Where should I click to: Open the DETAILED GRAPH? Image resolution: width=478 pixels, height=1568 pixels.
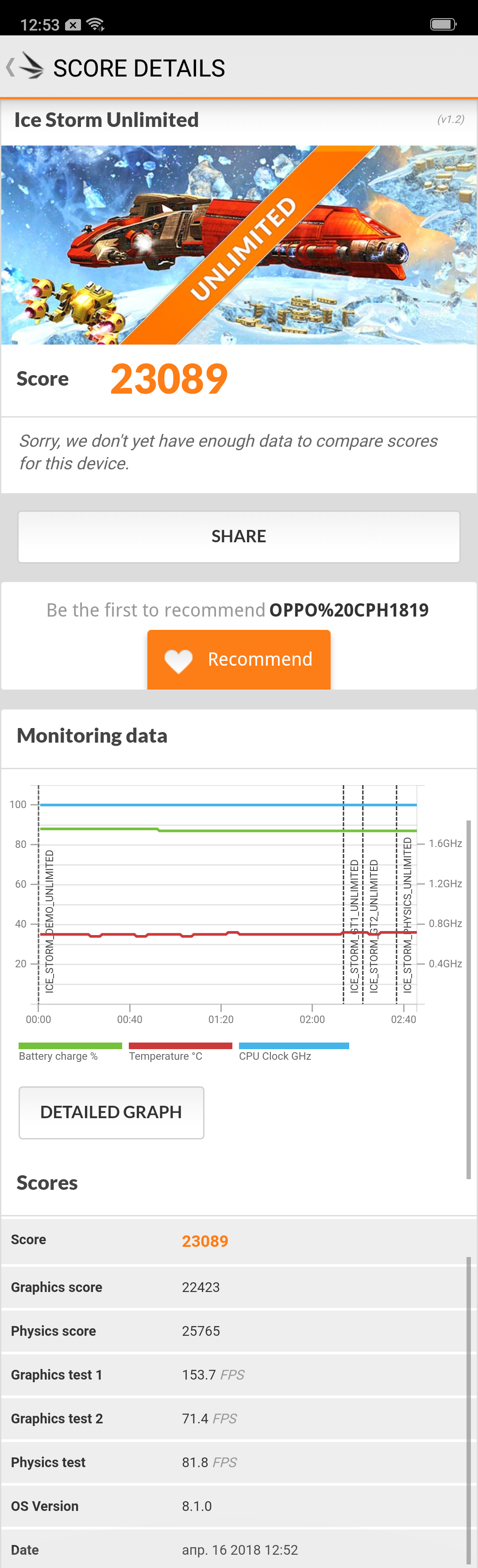(x=112, y=1112)
